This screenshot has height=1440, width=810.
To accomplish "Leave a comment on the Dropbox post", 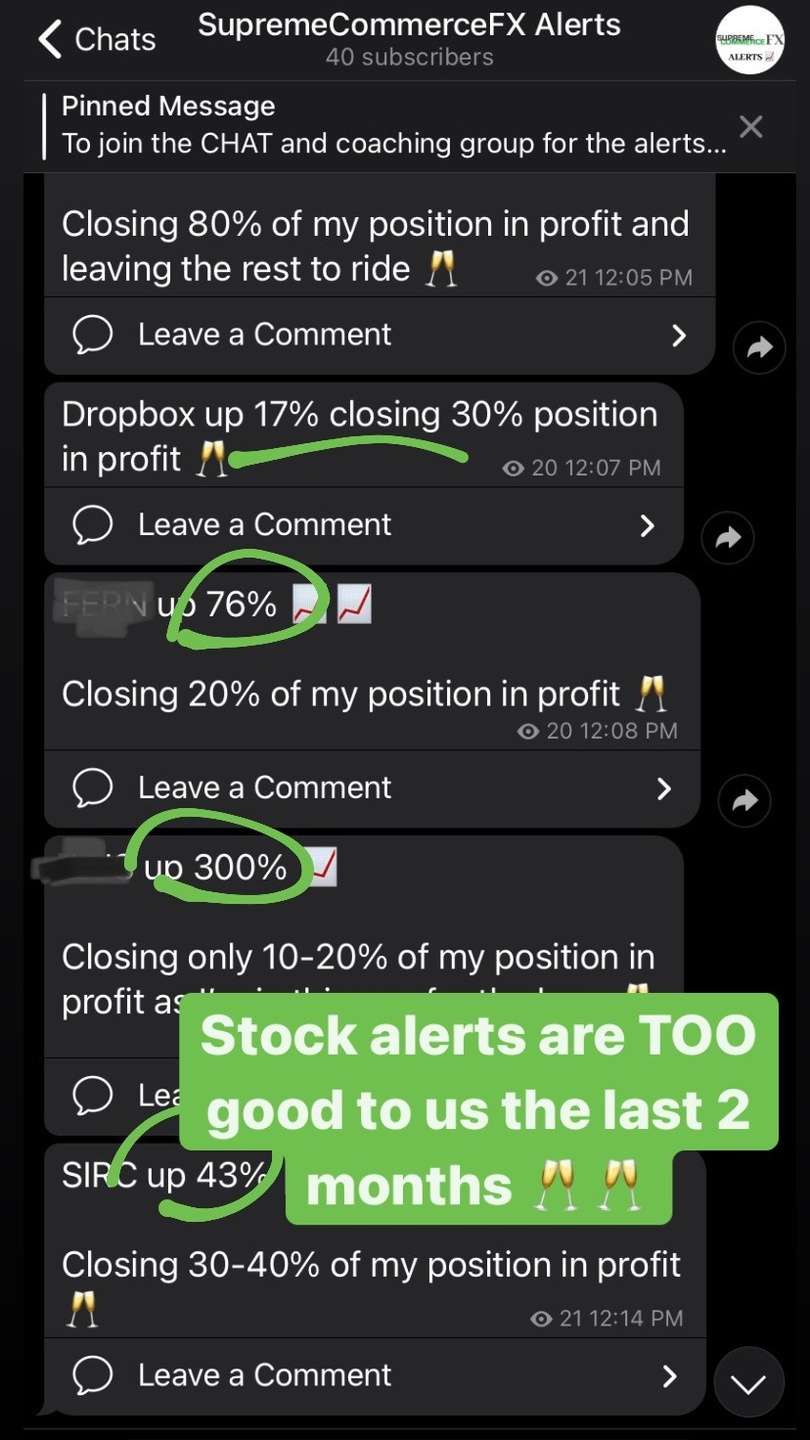I will [363, 525].
